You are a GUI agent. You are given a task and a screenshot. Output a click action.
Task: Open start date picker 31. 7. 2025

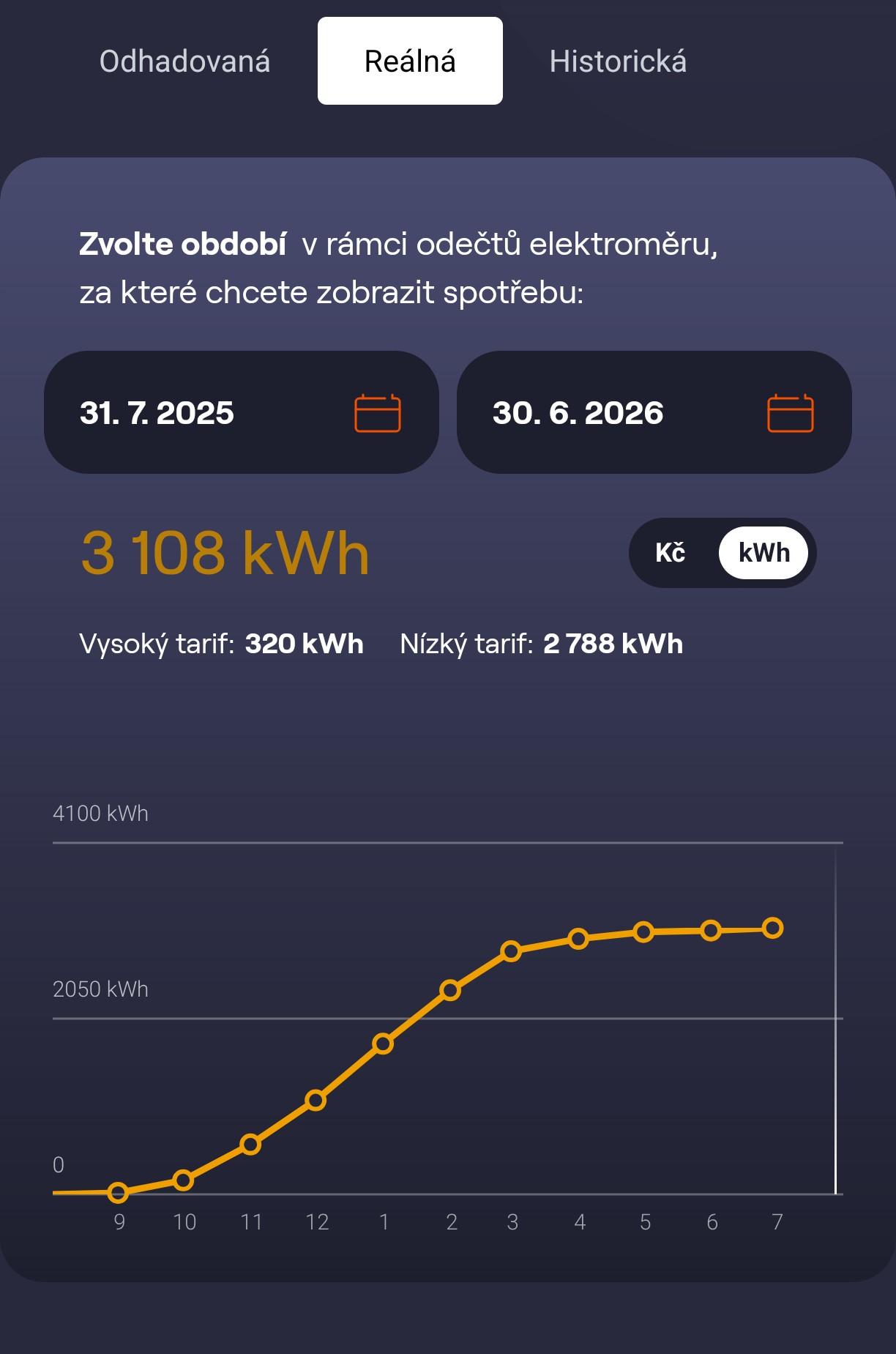coord(242,412)
